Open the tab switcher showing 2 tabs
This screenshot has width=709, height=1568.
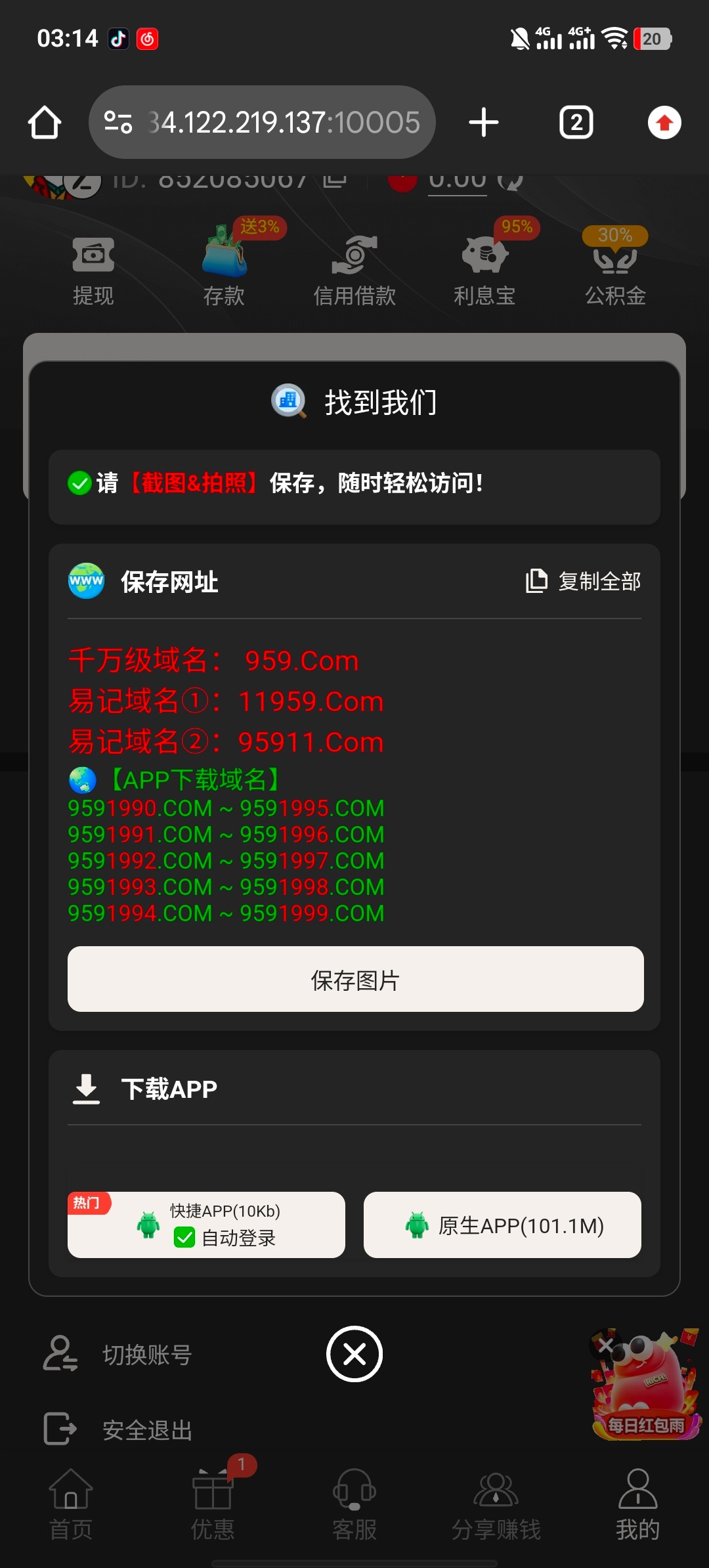576,123
